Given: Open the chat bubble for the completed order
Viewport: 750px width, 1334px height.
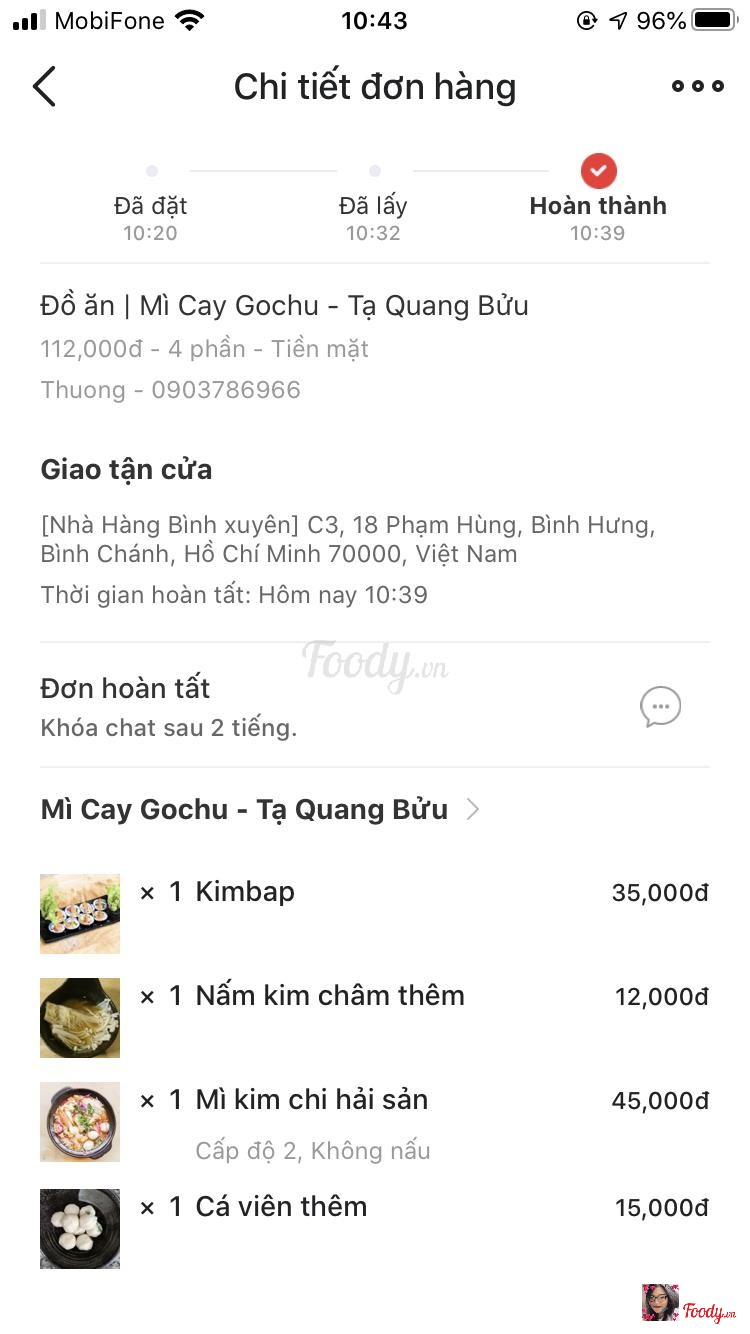Looking at the screenshot, I should point(660,707).
